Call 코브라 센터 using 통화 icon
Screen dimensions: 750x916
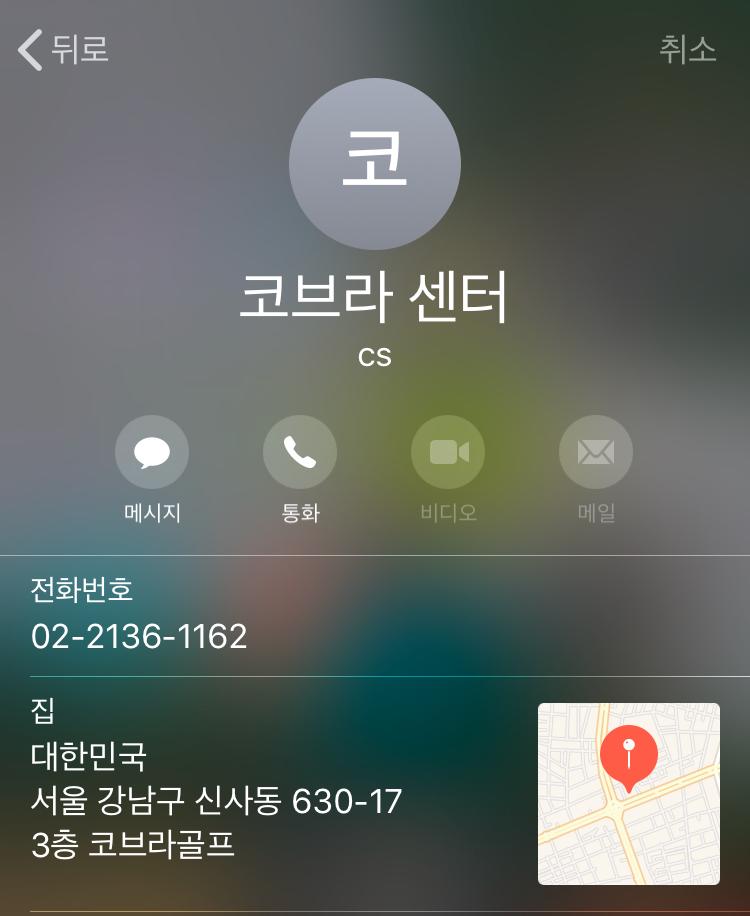(x=300, y=453)
